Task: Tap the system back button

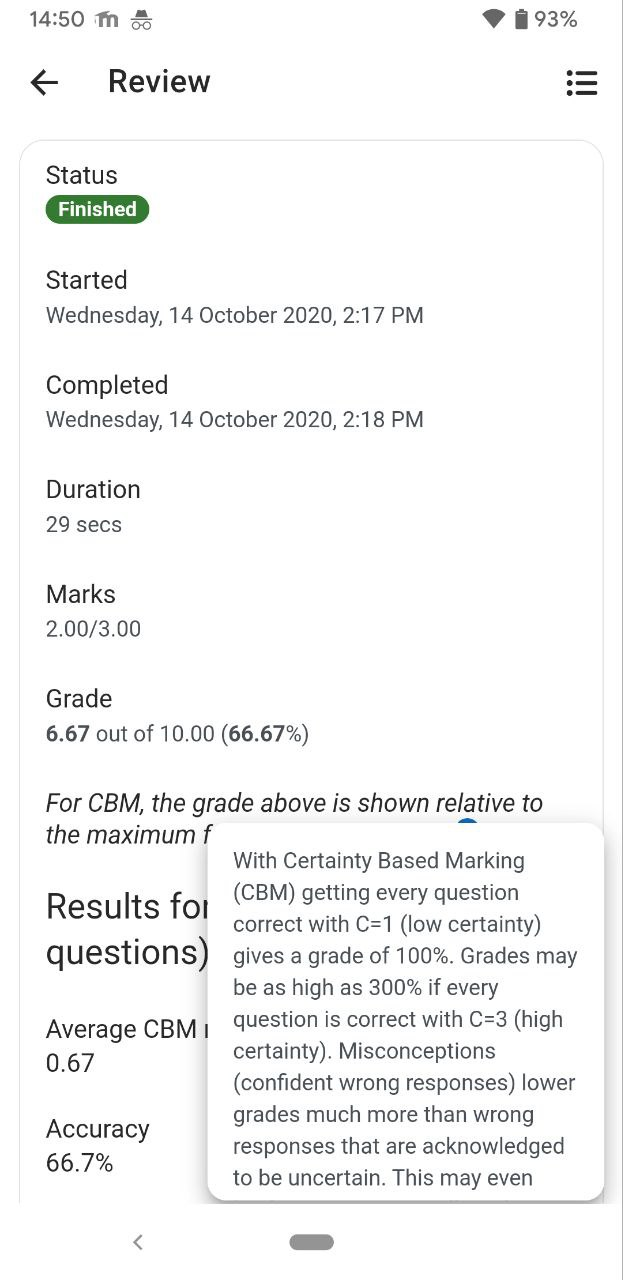Action: 138,1242
